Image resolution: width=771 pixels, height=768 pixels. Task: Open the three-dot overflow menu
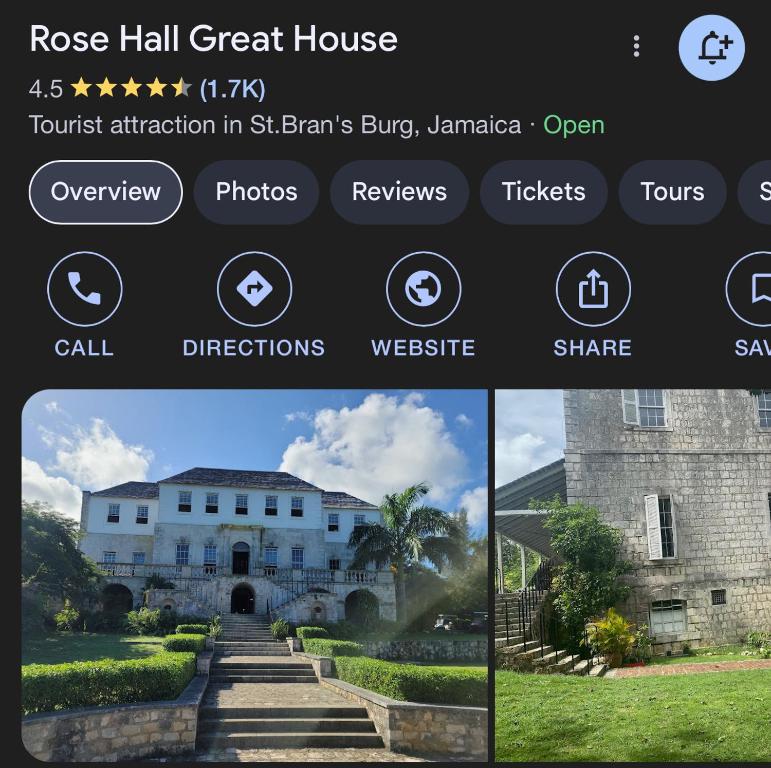636,46
